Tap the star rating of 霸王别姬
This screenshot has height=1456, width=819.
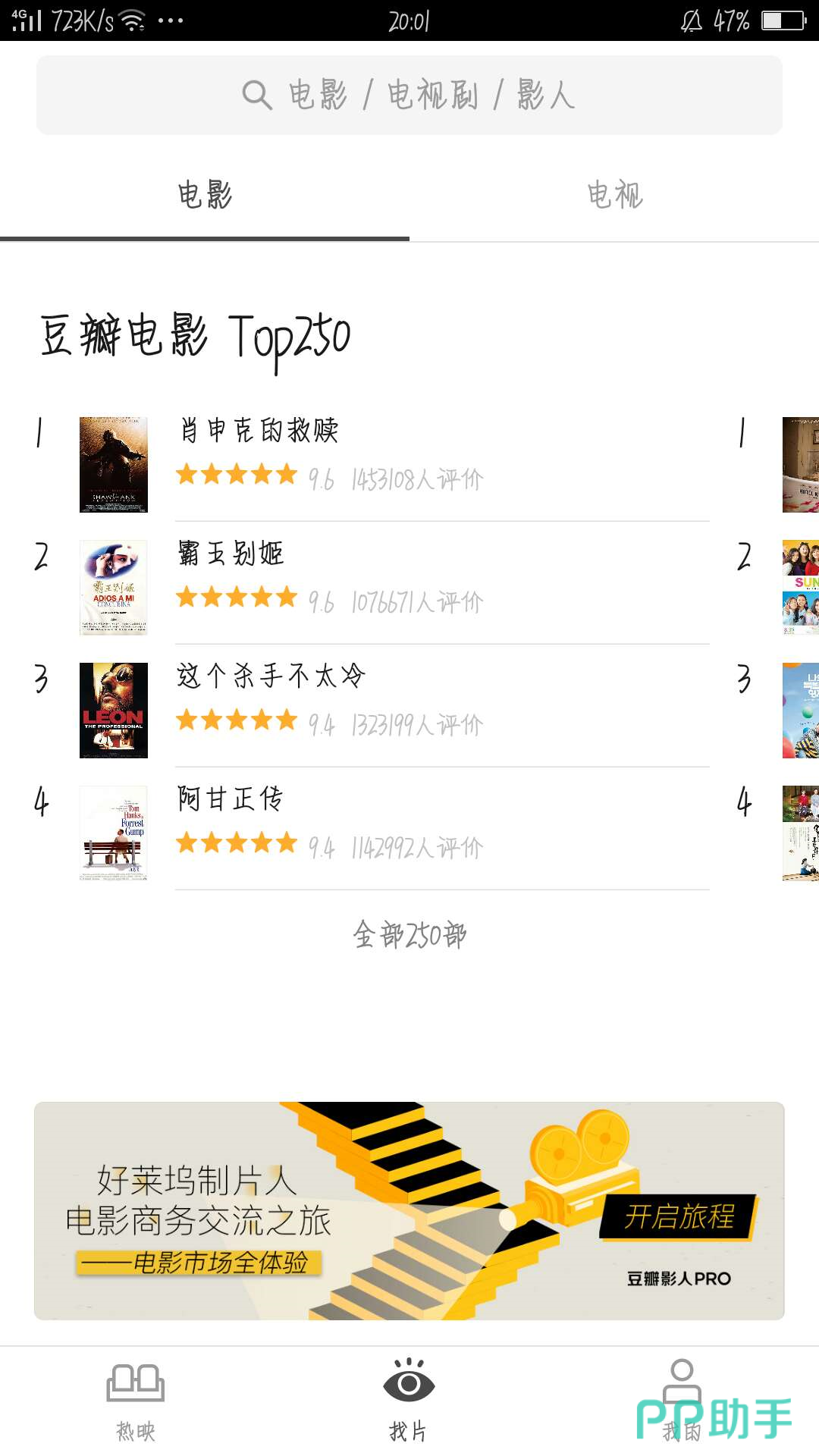(x=237, y=598)
